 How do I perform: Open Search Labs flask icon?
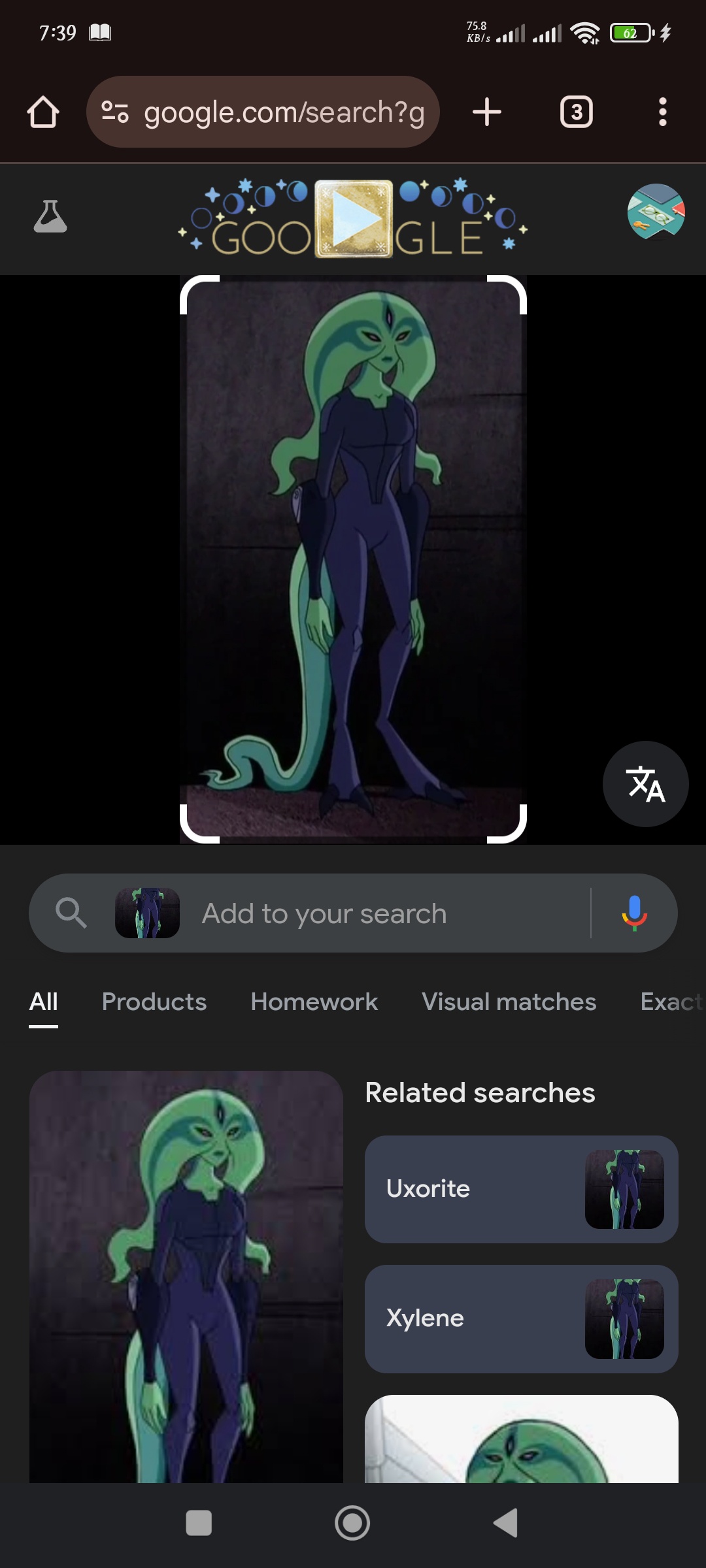[x=50, y=217]
